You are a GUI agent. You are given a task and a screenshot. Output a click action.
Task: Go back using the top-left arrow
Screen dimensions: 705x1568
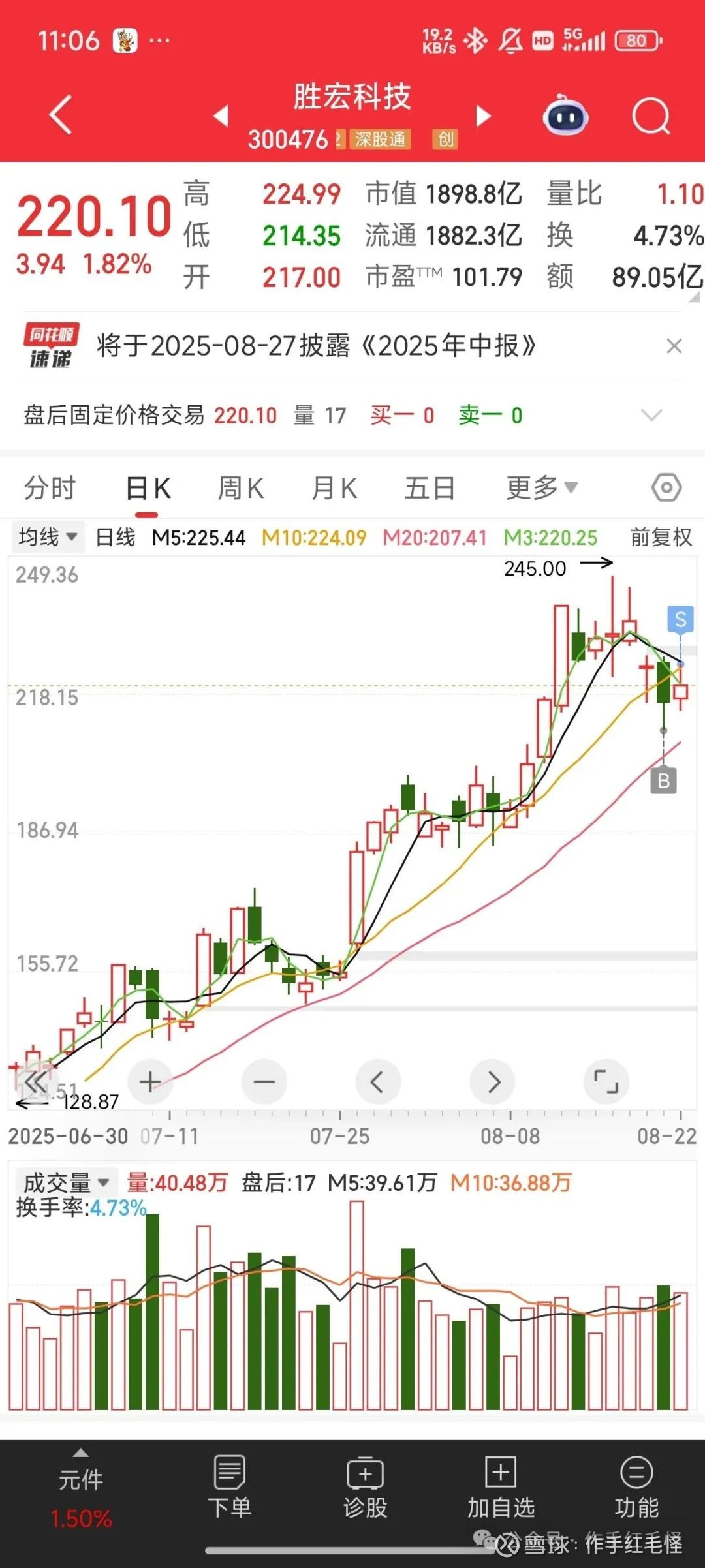click(x=60, y=115)
